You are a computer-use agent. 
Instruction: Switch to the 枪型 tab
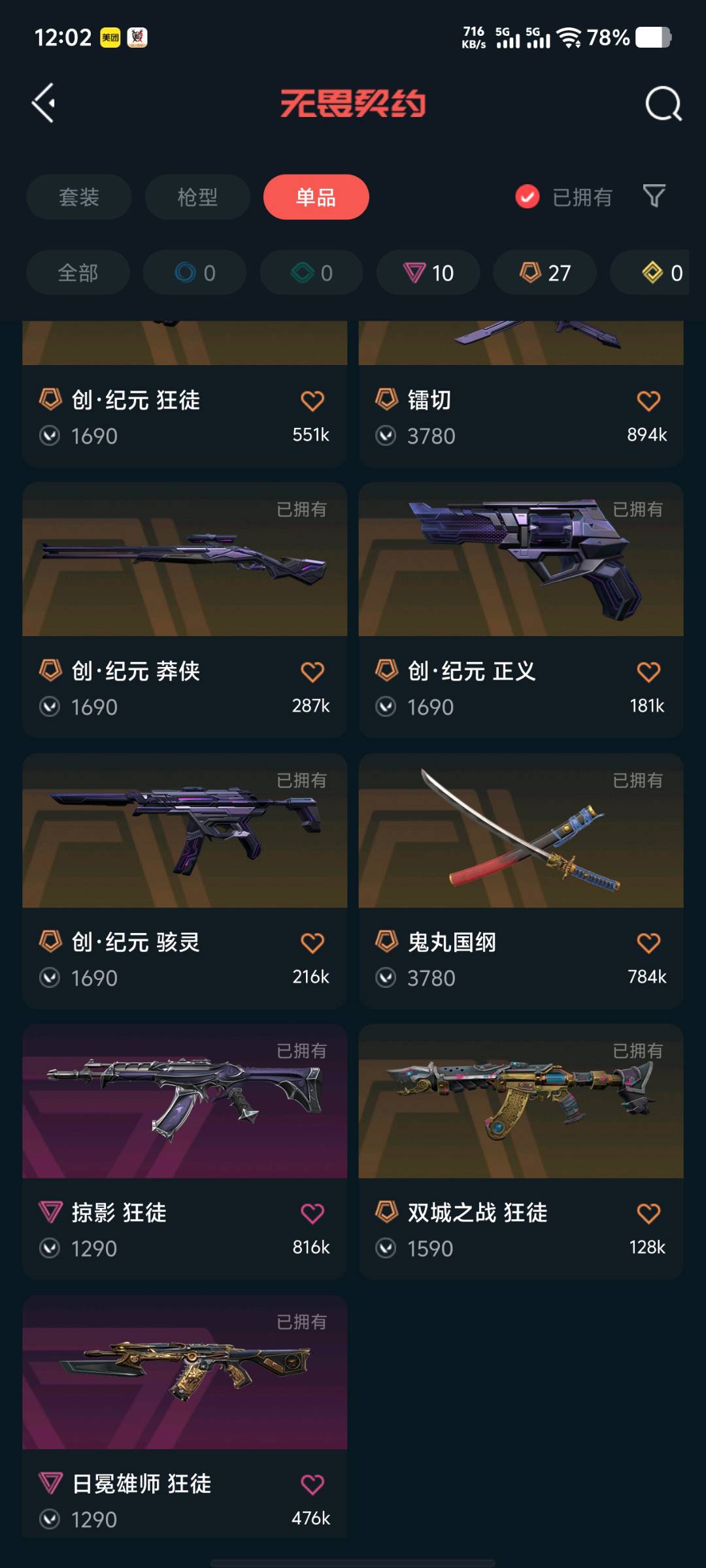(x=197, y=197)
